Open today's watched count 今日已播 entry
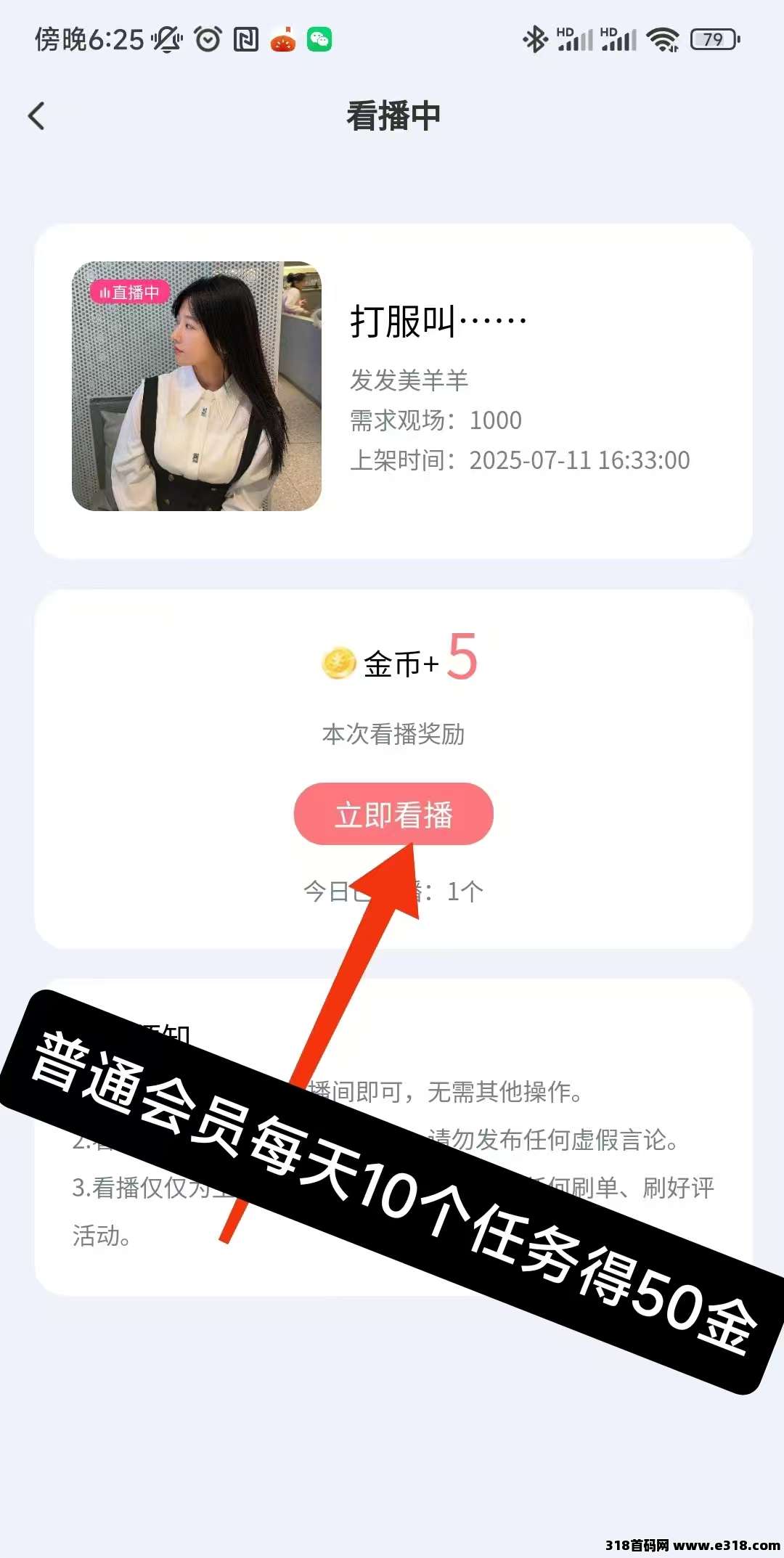Image resolution: width=784 pixels, height=1558 pixels. point(392,892)
